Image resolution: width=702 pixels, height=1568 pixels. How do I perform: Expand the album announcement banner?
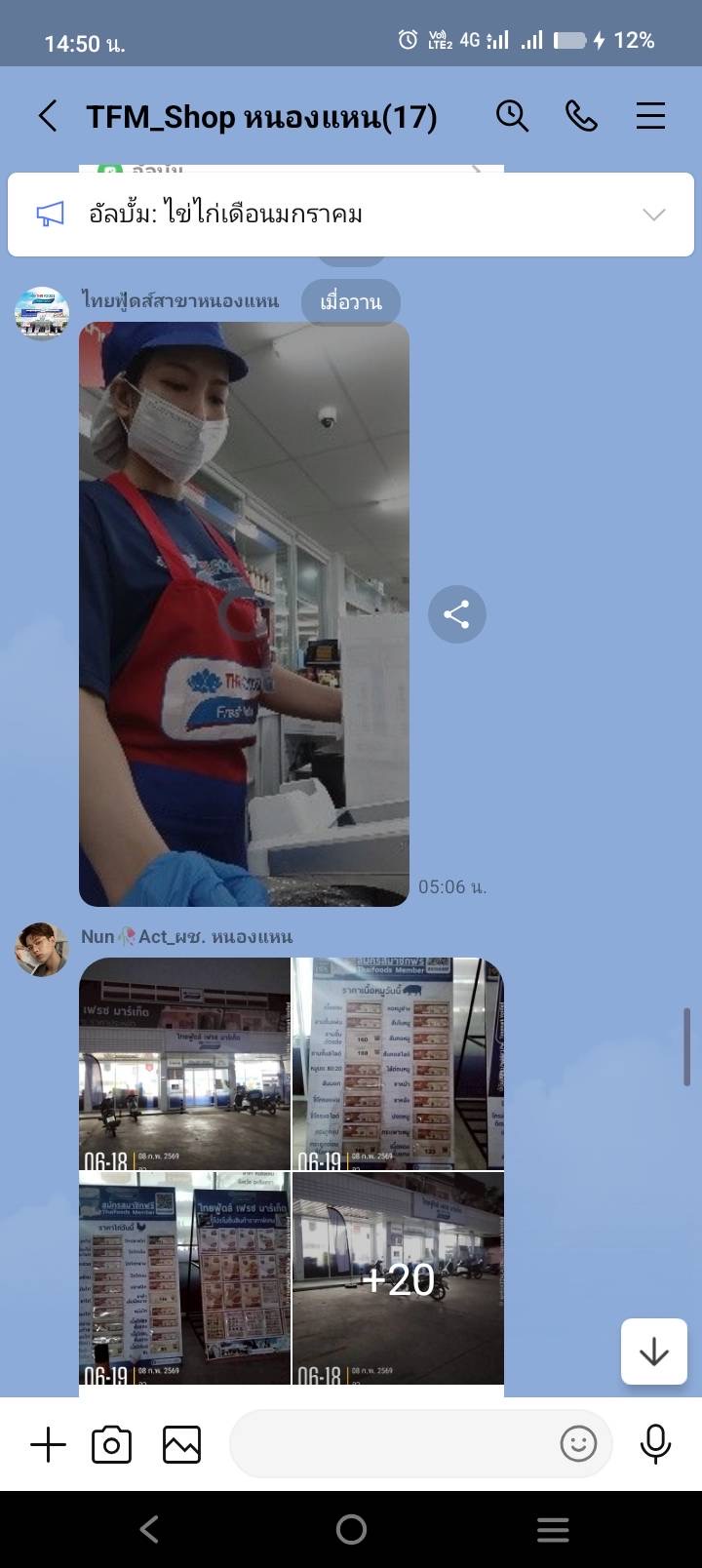[x=653, y=215]
